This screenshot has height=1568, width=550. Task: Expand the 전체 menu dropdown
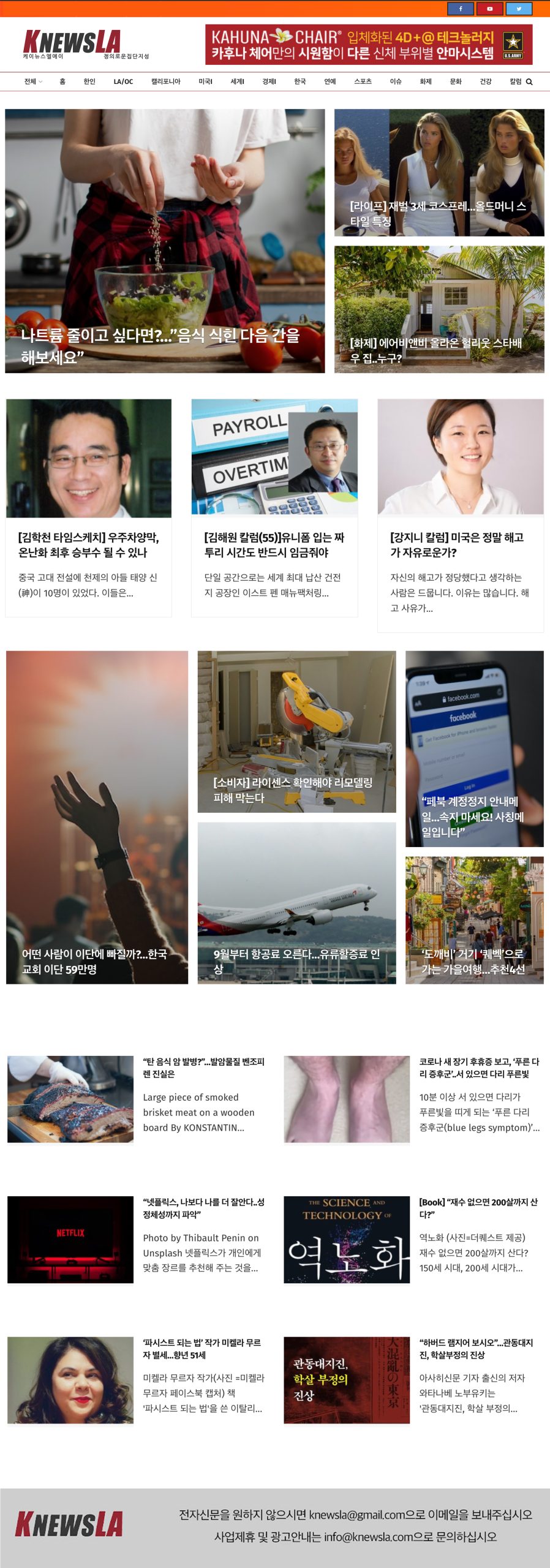pyautogui.click(x=33, y=81)
